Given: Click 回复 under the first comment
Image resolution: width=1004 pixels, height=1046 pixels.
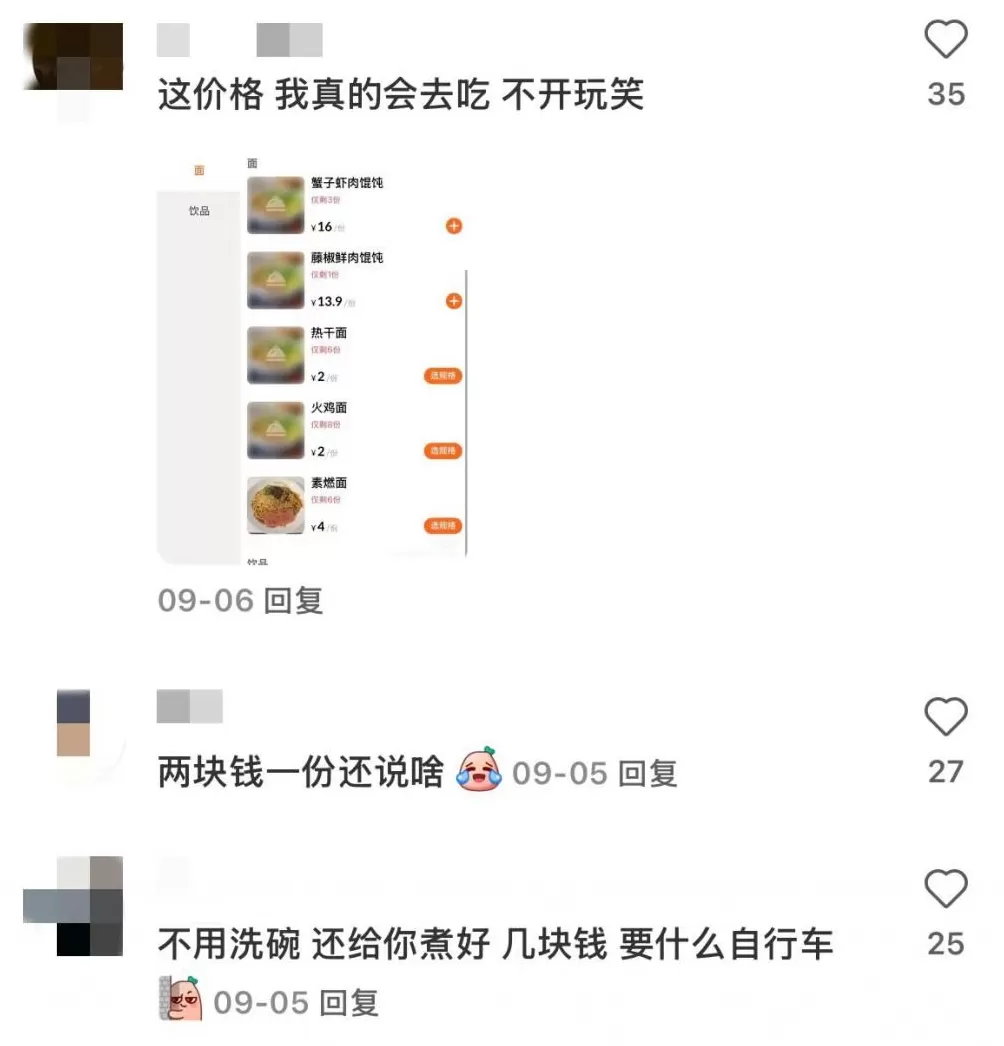Looking at the screenshot, I should (x=292, y=601).
